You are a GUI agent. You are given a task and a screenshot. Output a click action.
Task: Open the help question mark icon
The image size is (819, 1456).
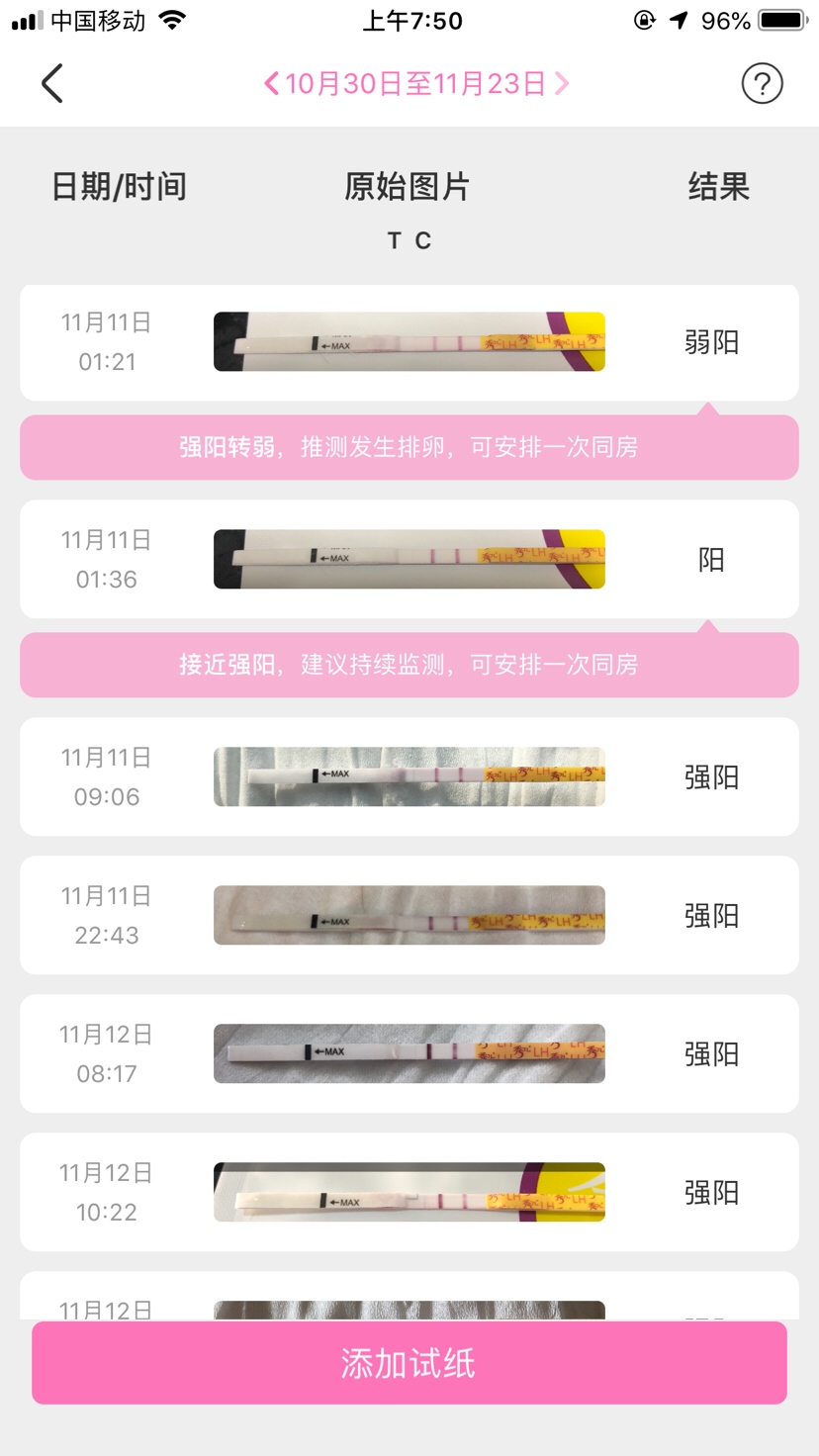click(x=762, y=84)
